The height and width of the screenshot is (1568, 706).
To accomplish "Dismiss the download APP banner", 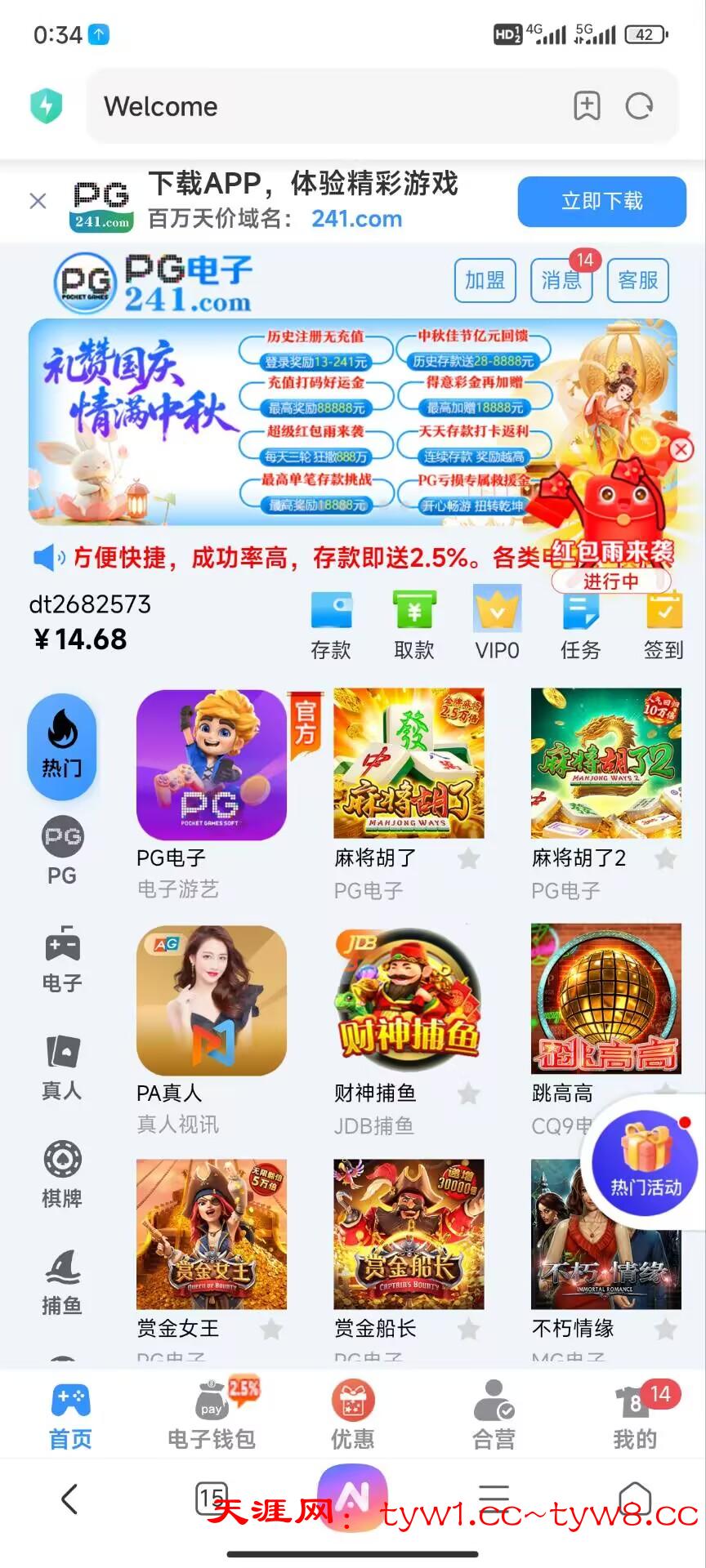I will (38, 201).
